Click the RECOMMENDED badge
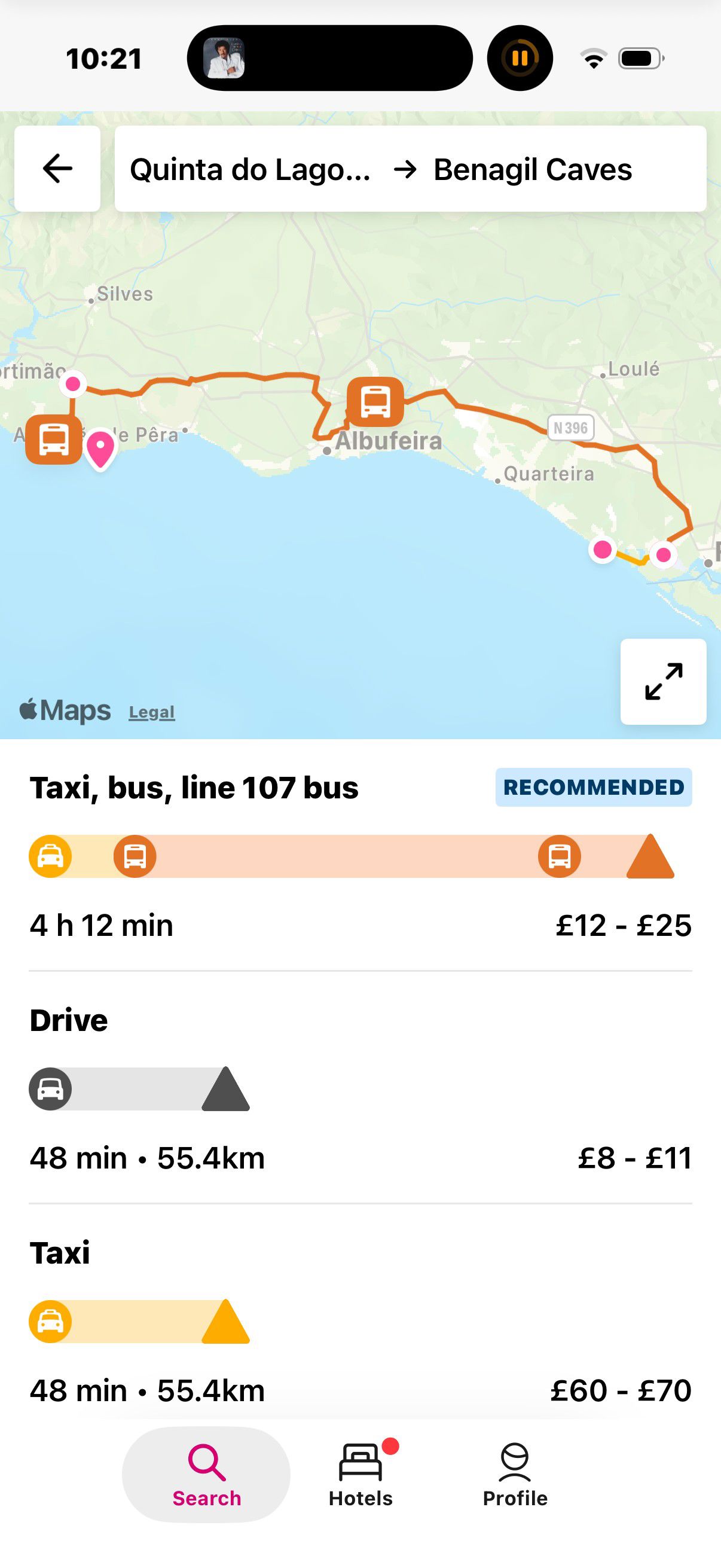The height and width of the screenshot is (1568, 721). 592,787
